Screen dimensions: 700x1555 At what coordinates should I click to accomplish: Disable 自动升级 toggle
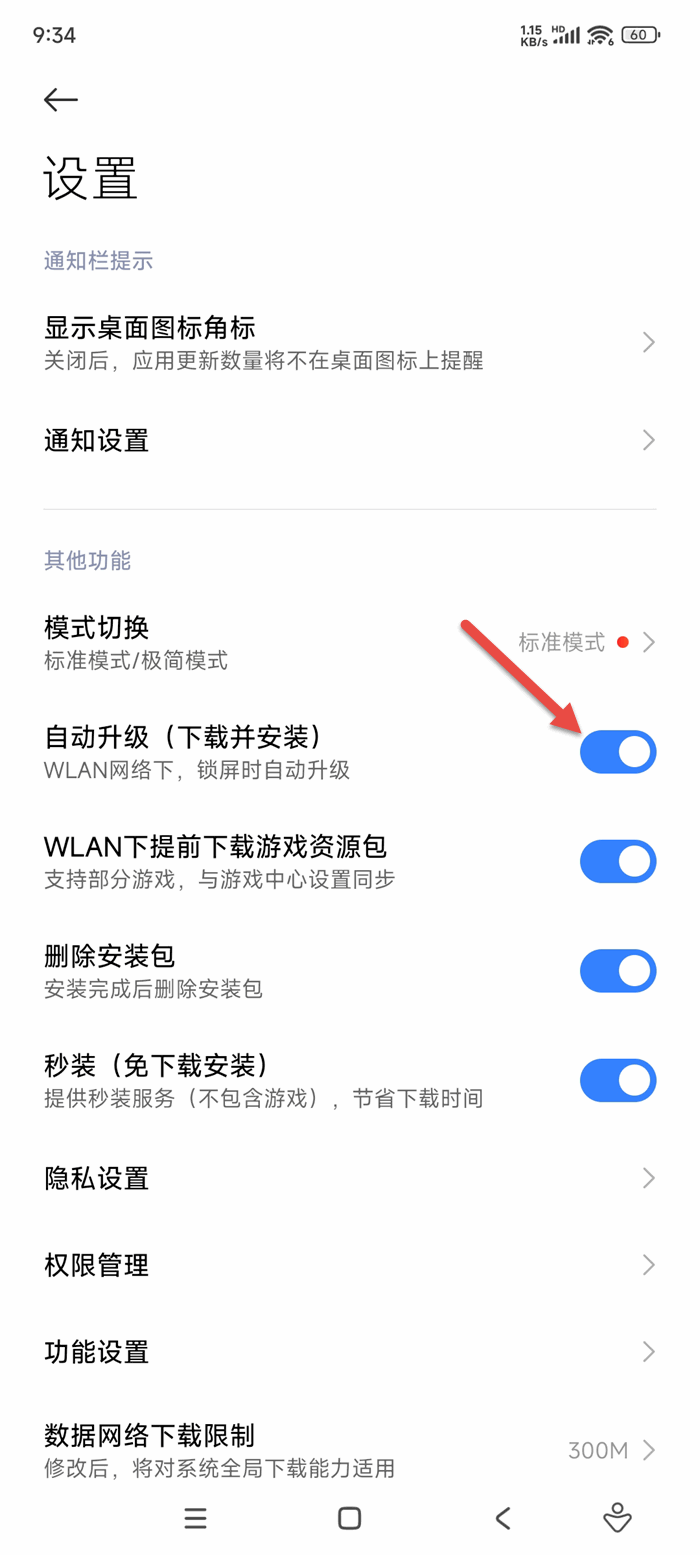(618, 752)
